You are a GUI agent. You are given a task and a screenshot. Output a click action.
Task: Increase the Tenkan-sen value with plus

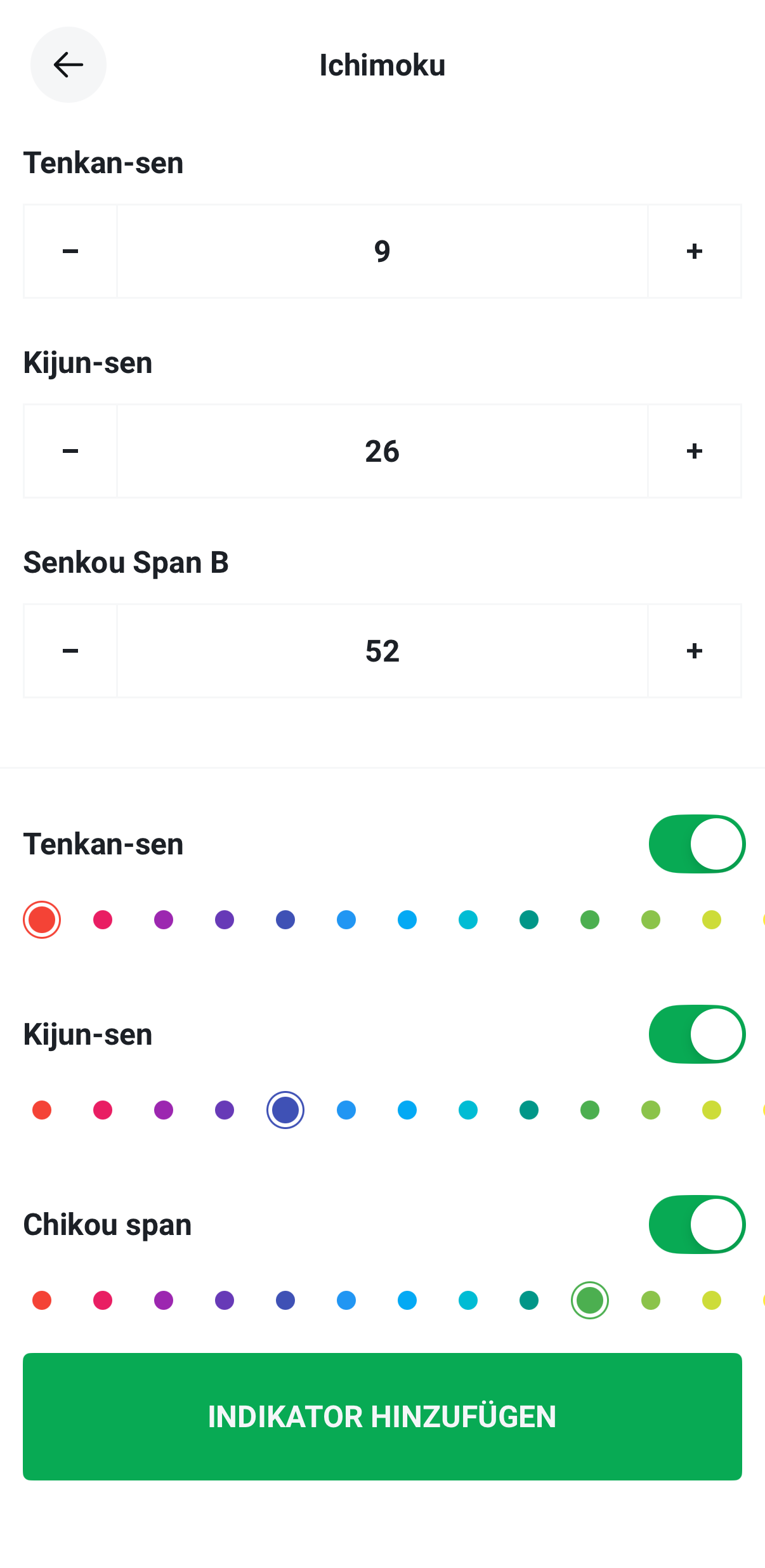[694, 251]
